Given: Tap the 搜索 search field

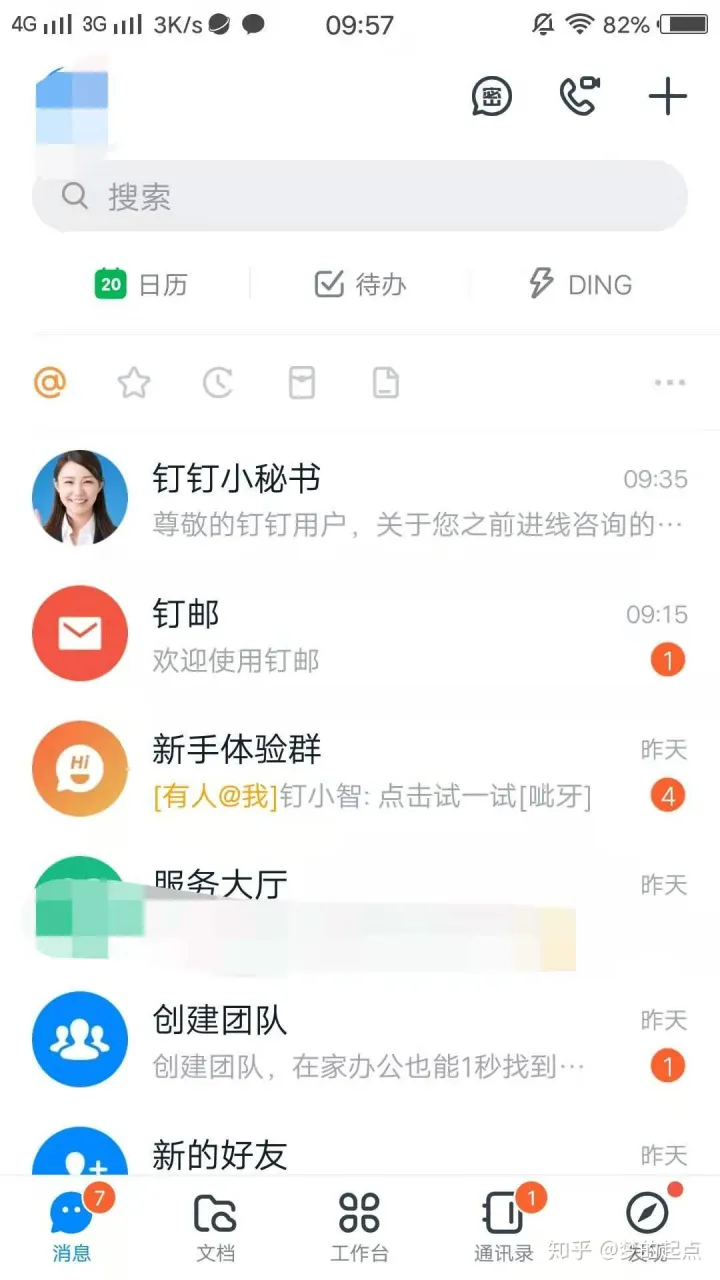Looking at the screenshot, I should 360,197.
